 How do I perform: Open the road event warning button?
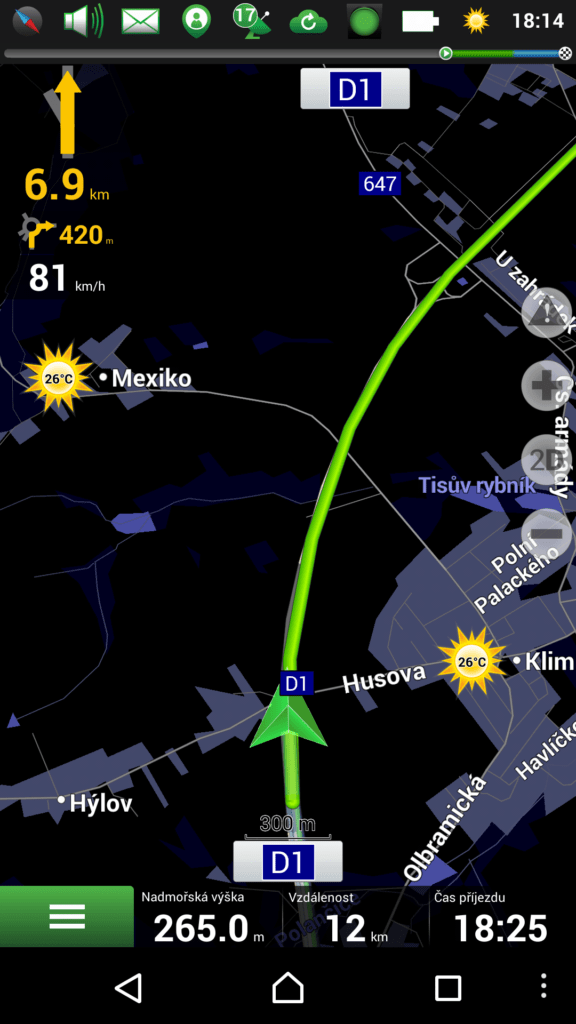547,313
